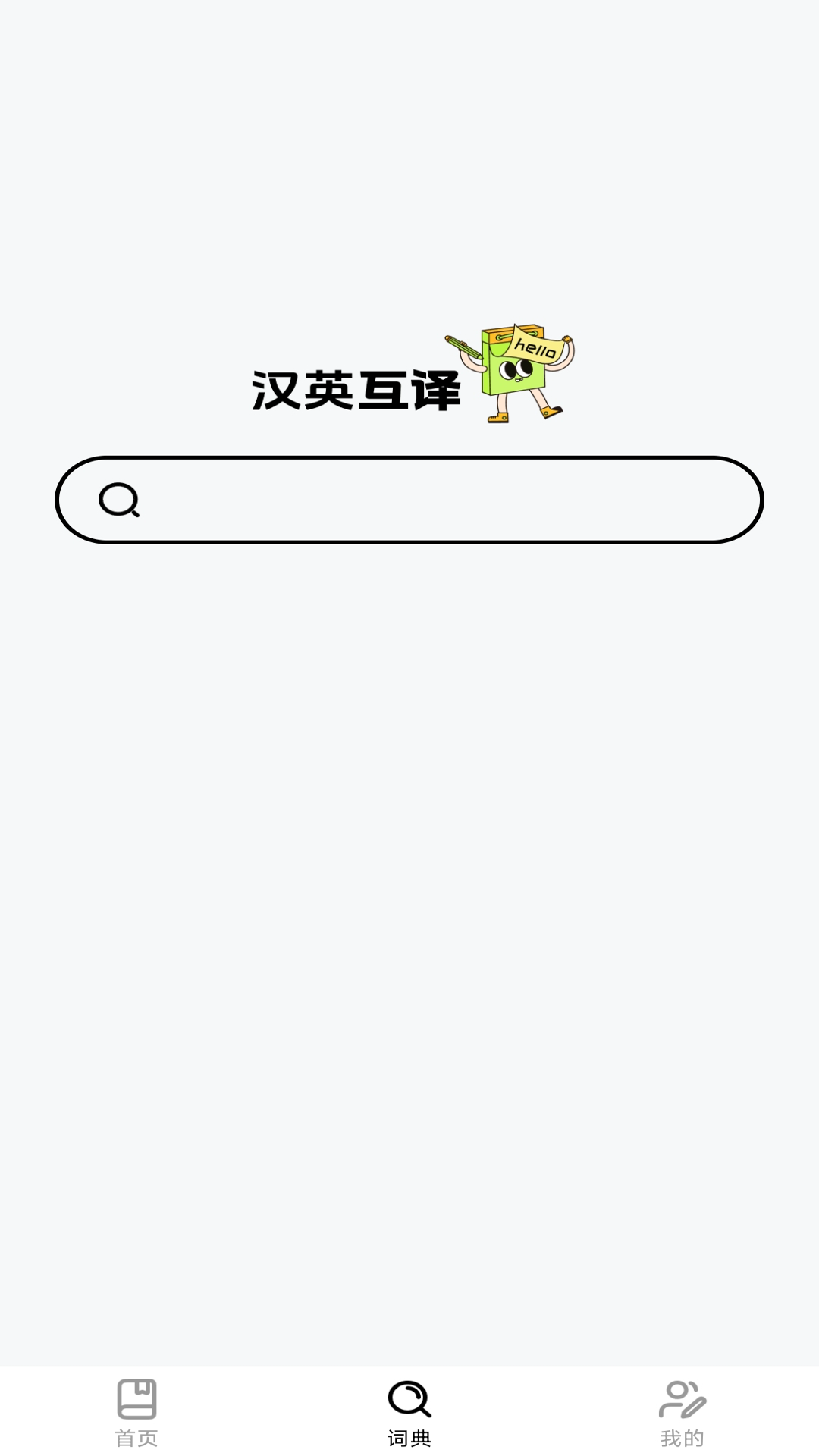Image resolution: width=819 pixels, height=1456 pixels.
Task: Click the 汉英互译 title text
Action: coord(356,389)
